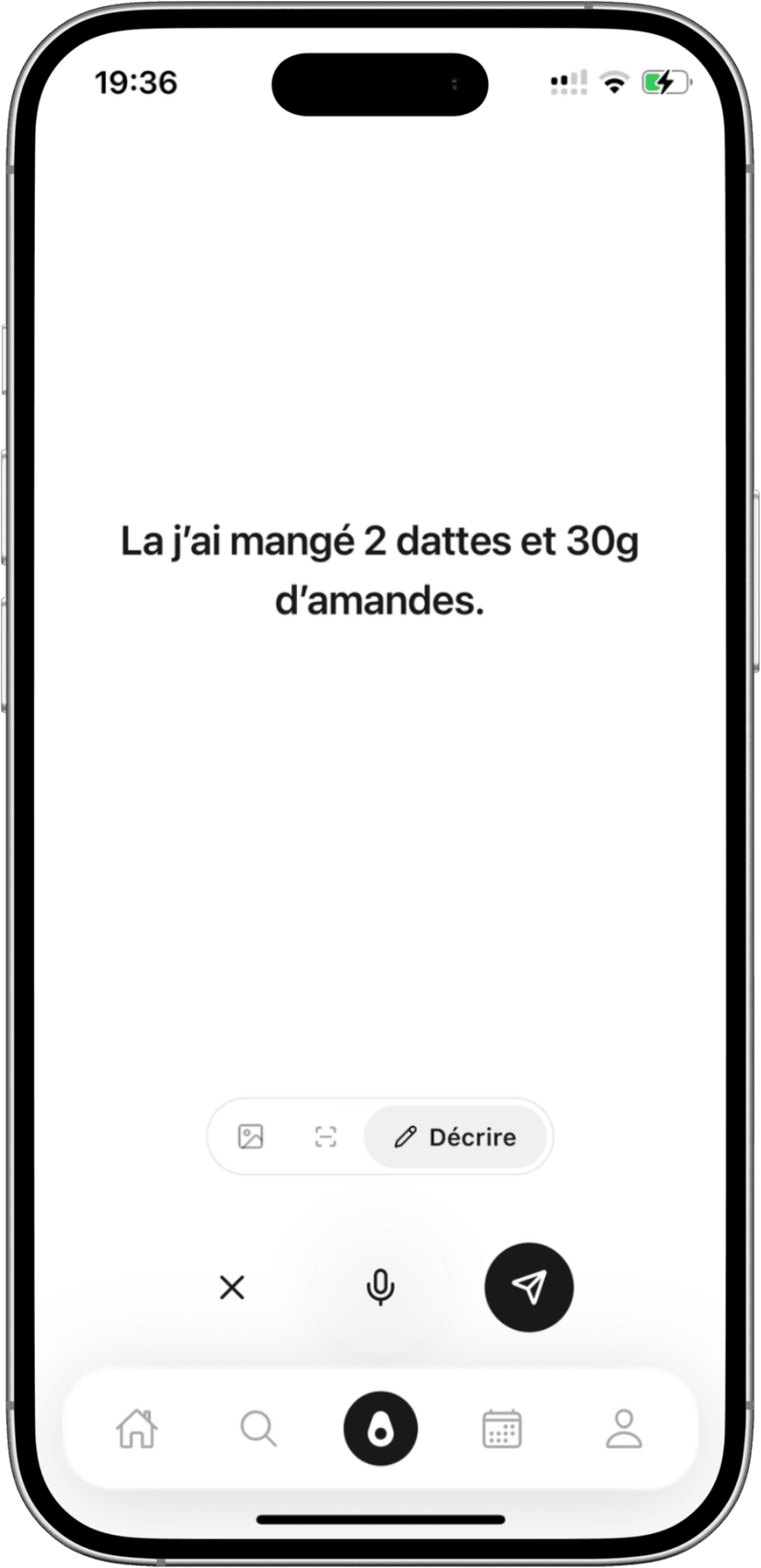Tap the clock showing 19:36
The image size is (761, 1568).
pyautogui.click(x=136, y=84)
